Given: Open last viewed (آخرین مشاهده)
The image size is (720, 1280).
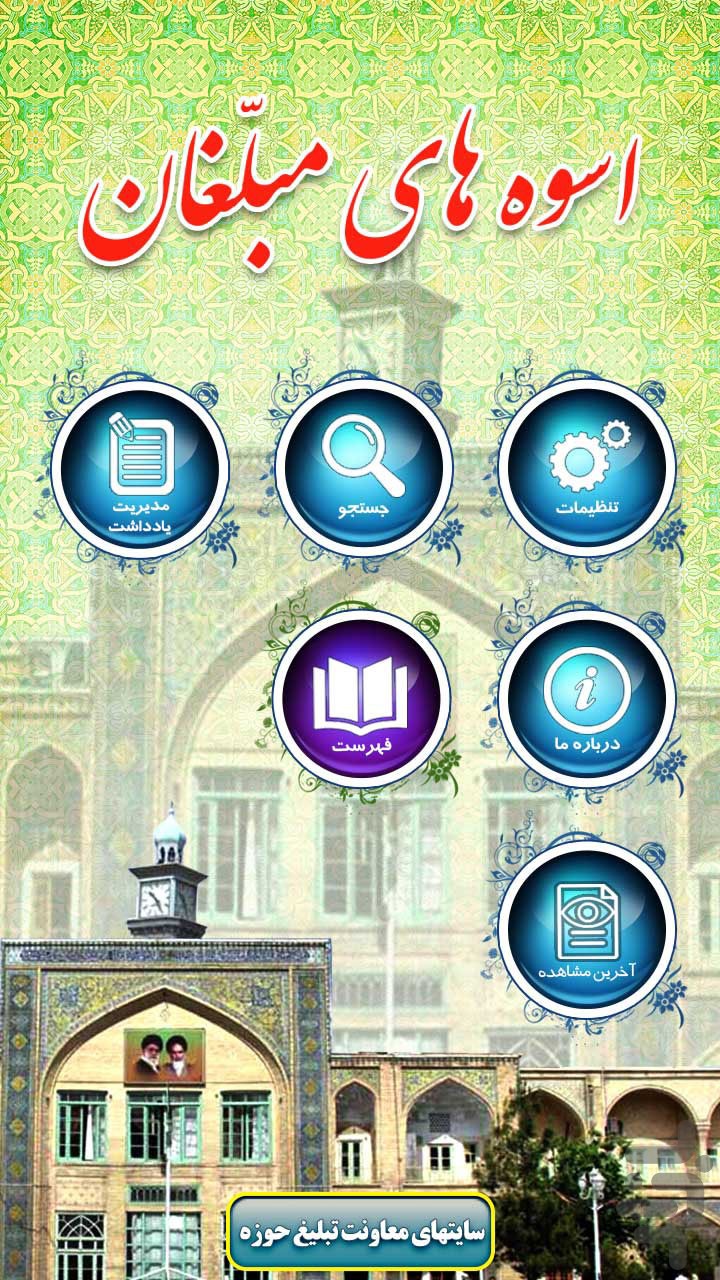Looking at the screenshot, I should click(587, 929).
